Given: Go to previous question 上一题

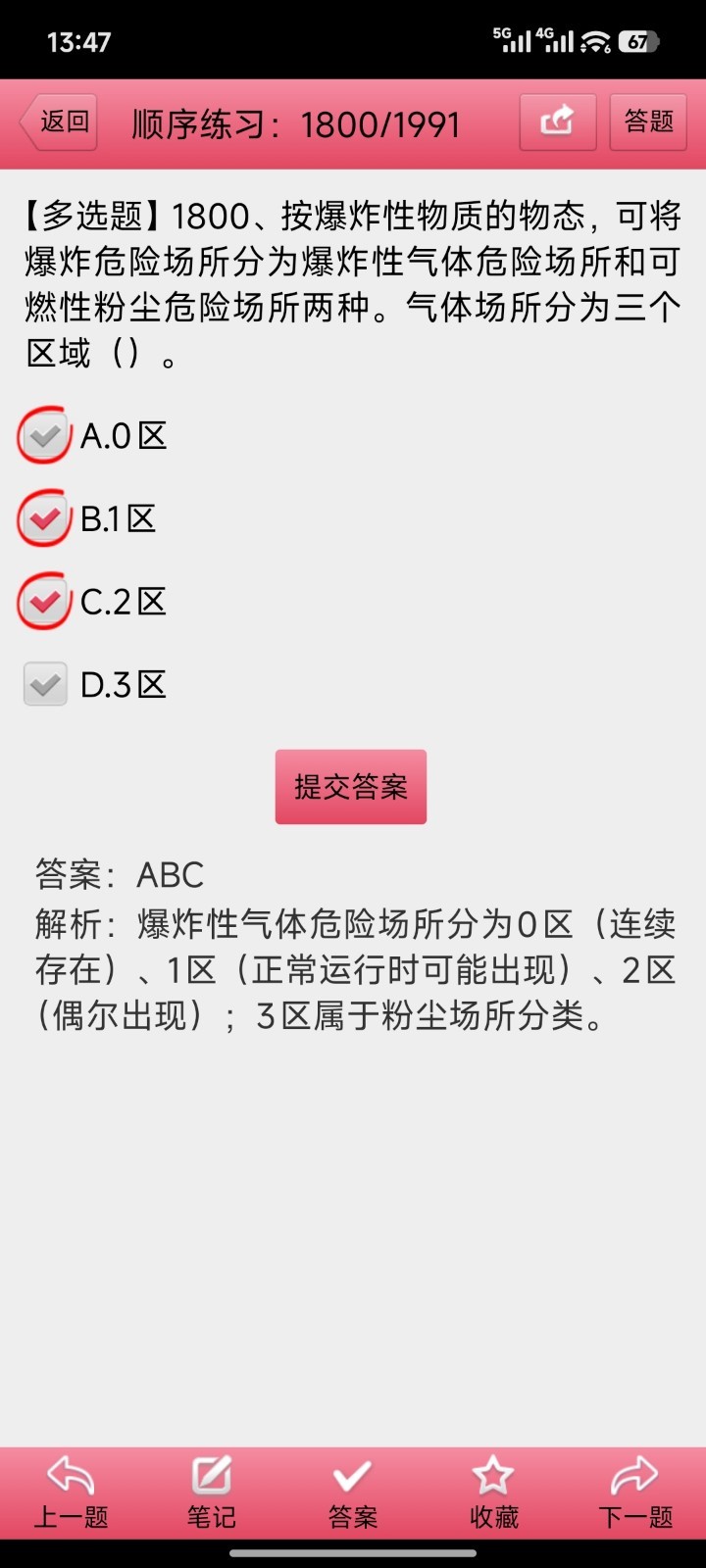Looking at the screenshot, I should [x=71, y=1493].
